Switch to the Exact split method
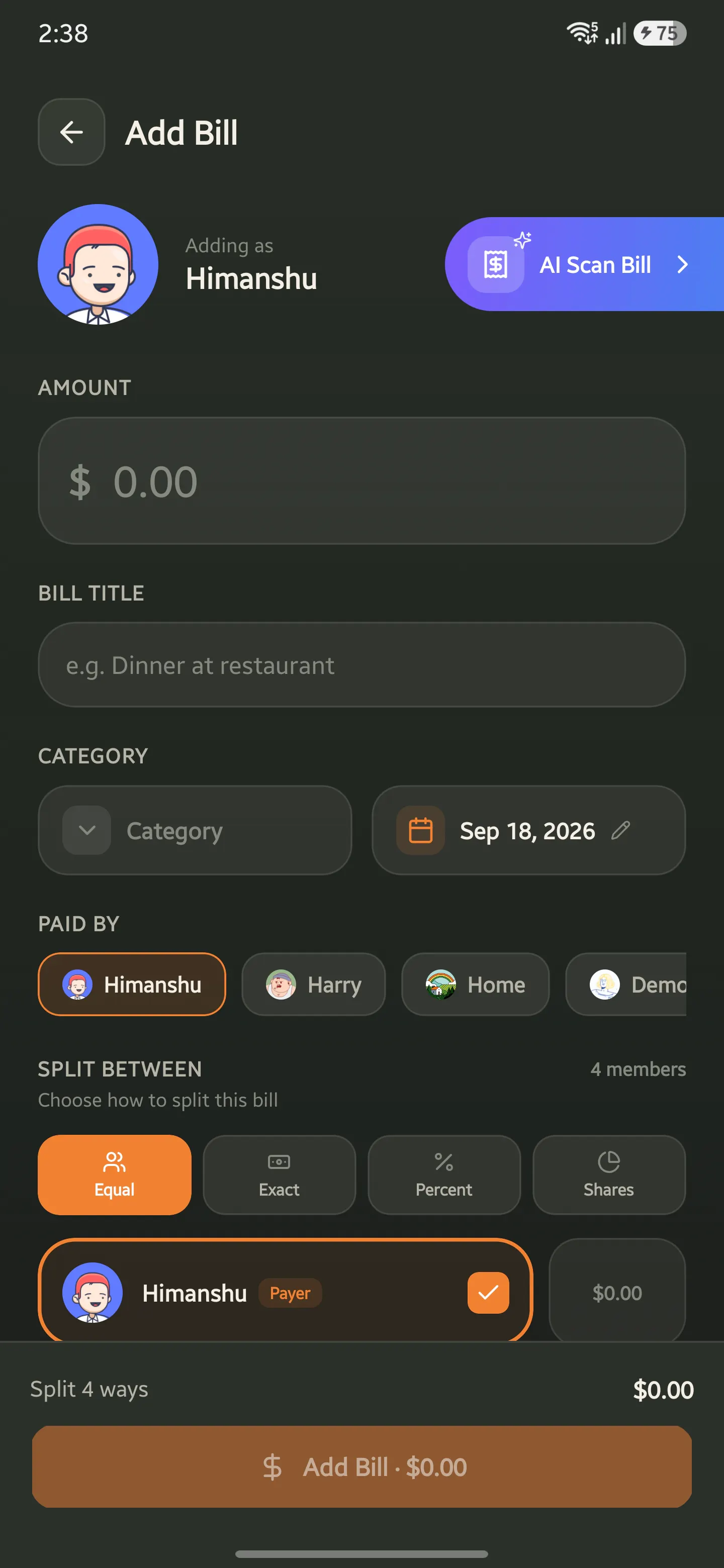724x1568 pixels. (280, 1175)
